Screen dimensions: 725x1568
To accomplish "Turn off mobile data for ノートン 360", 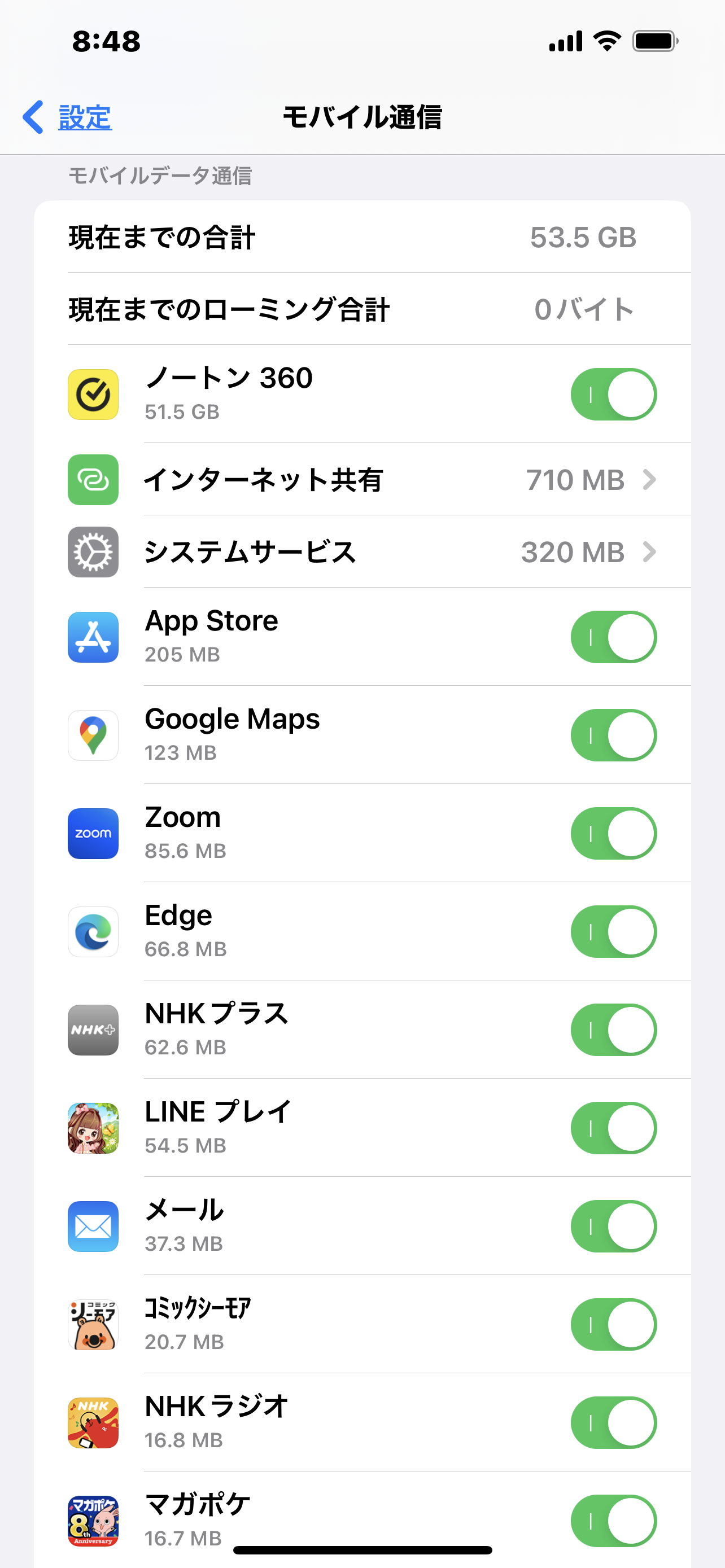I will 613,395.
